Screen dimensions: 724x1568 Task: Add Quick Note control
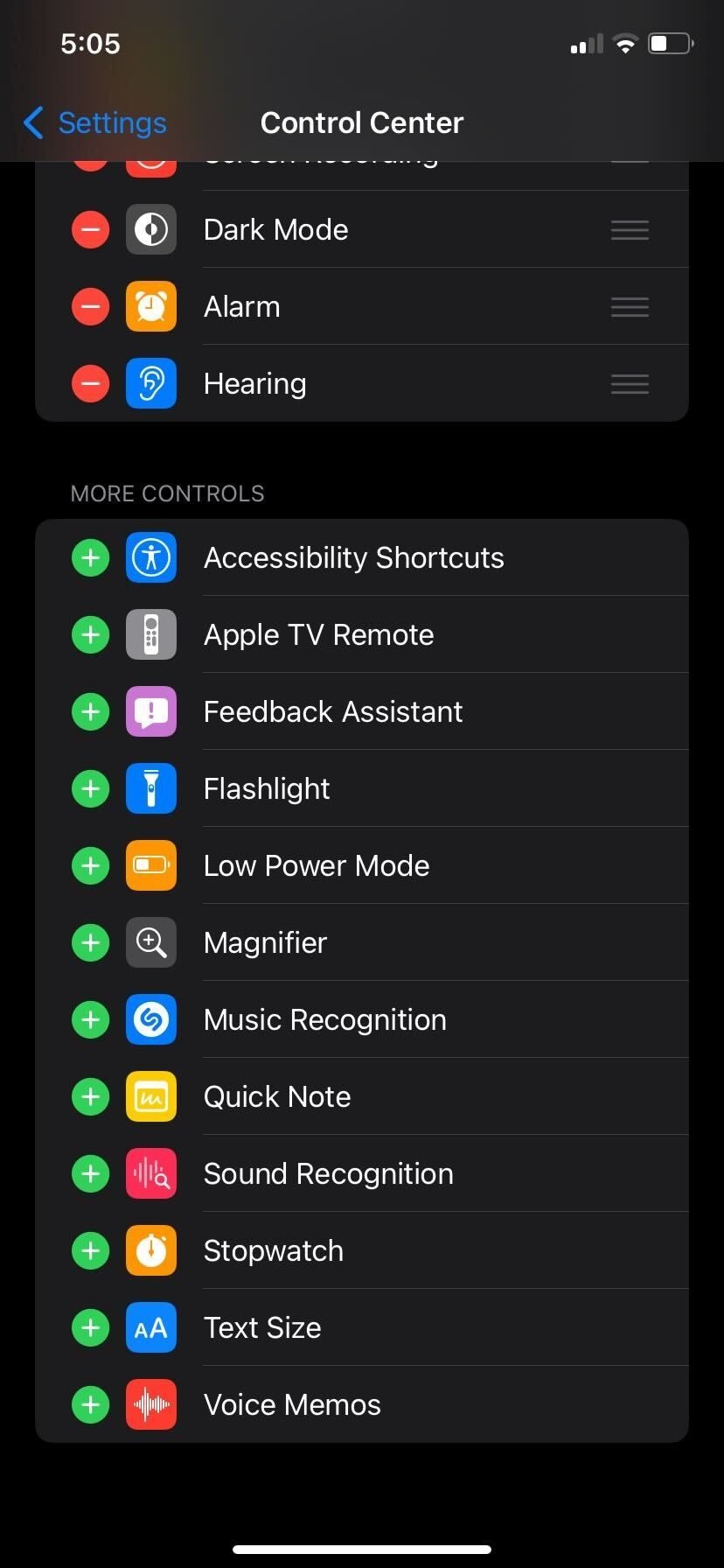(x=90, y=1096)
